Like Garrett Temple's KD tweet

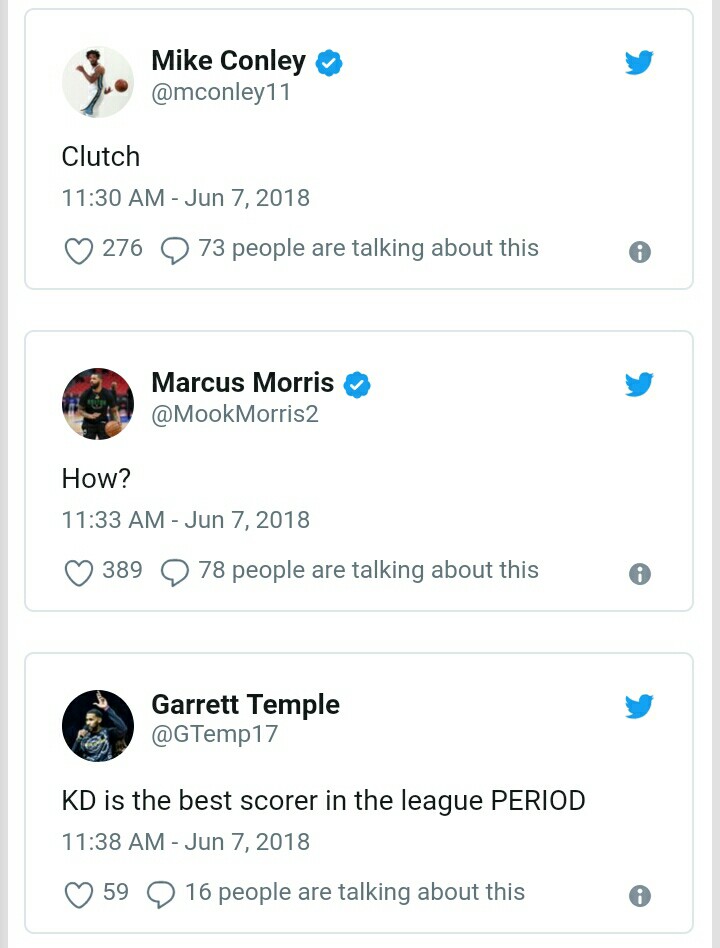pos(79,894)
